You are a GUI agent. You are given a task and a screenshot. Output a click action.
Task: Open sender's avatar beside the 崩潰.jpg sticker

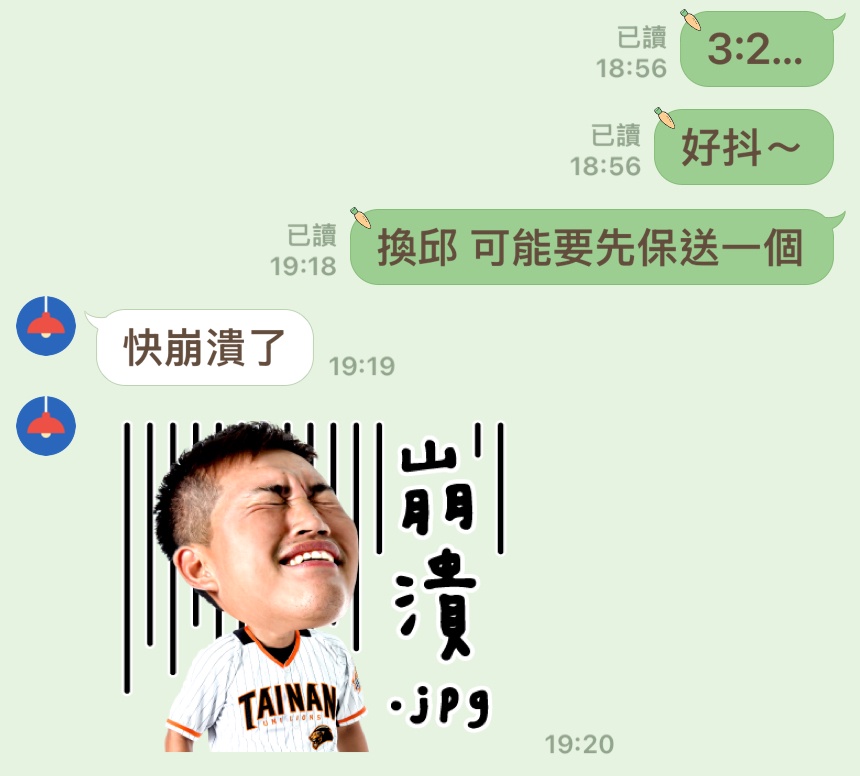point(46,426)
